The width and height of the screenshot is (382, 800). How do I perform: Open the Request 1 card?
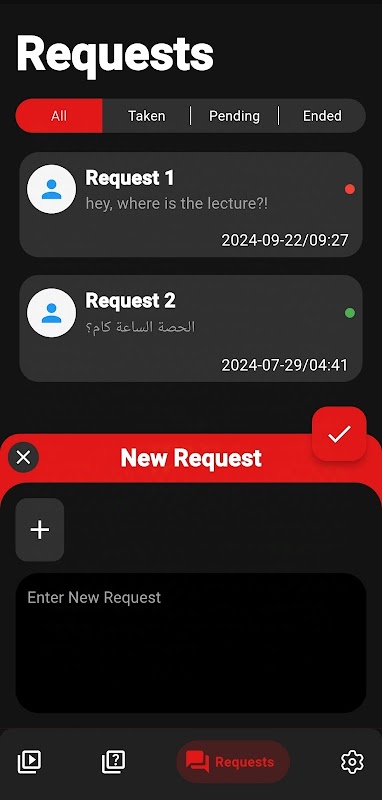(191, 205)
